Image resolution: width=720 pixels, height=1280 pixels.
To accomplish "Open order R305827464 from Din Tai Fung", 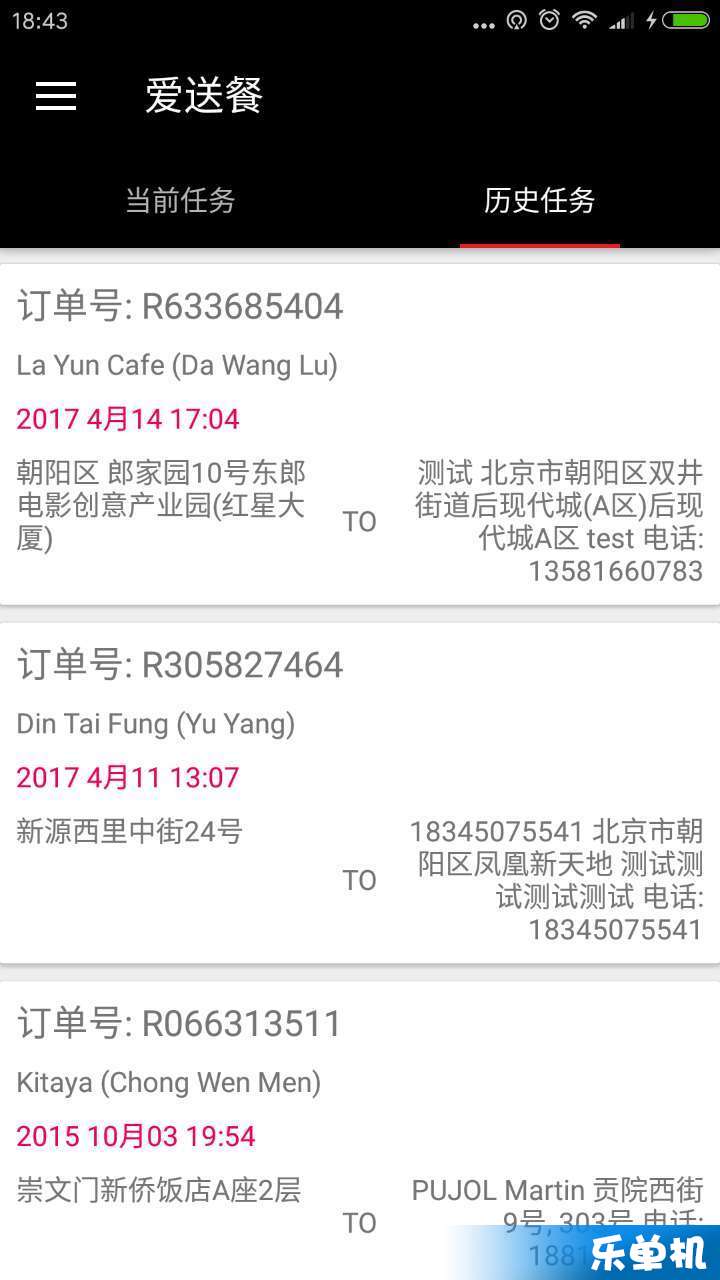I will [360, 793].
